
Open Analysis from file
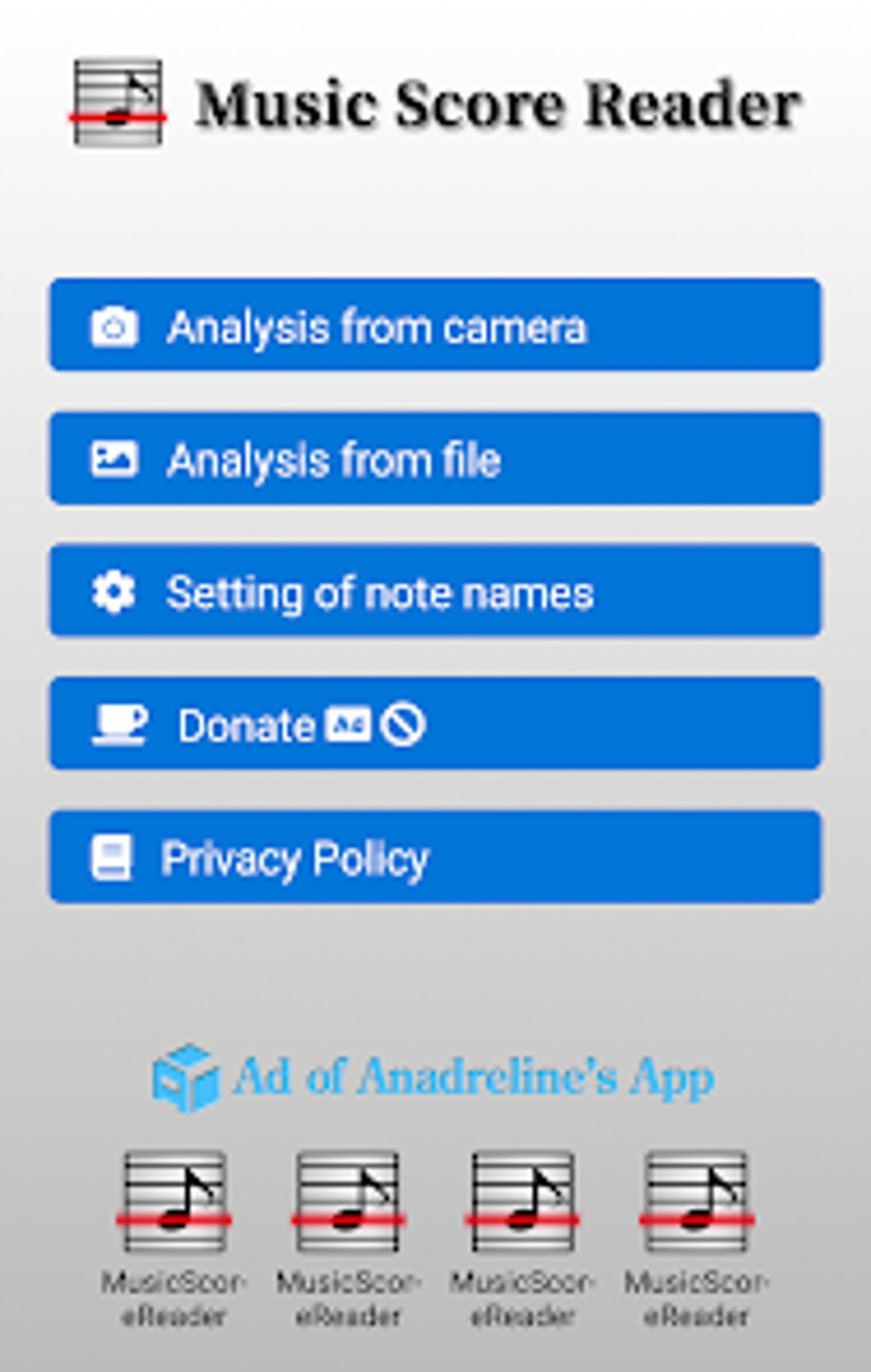pos(435,459)
